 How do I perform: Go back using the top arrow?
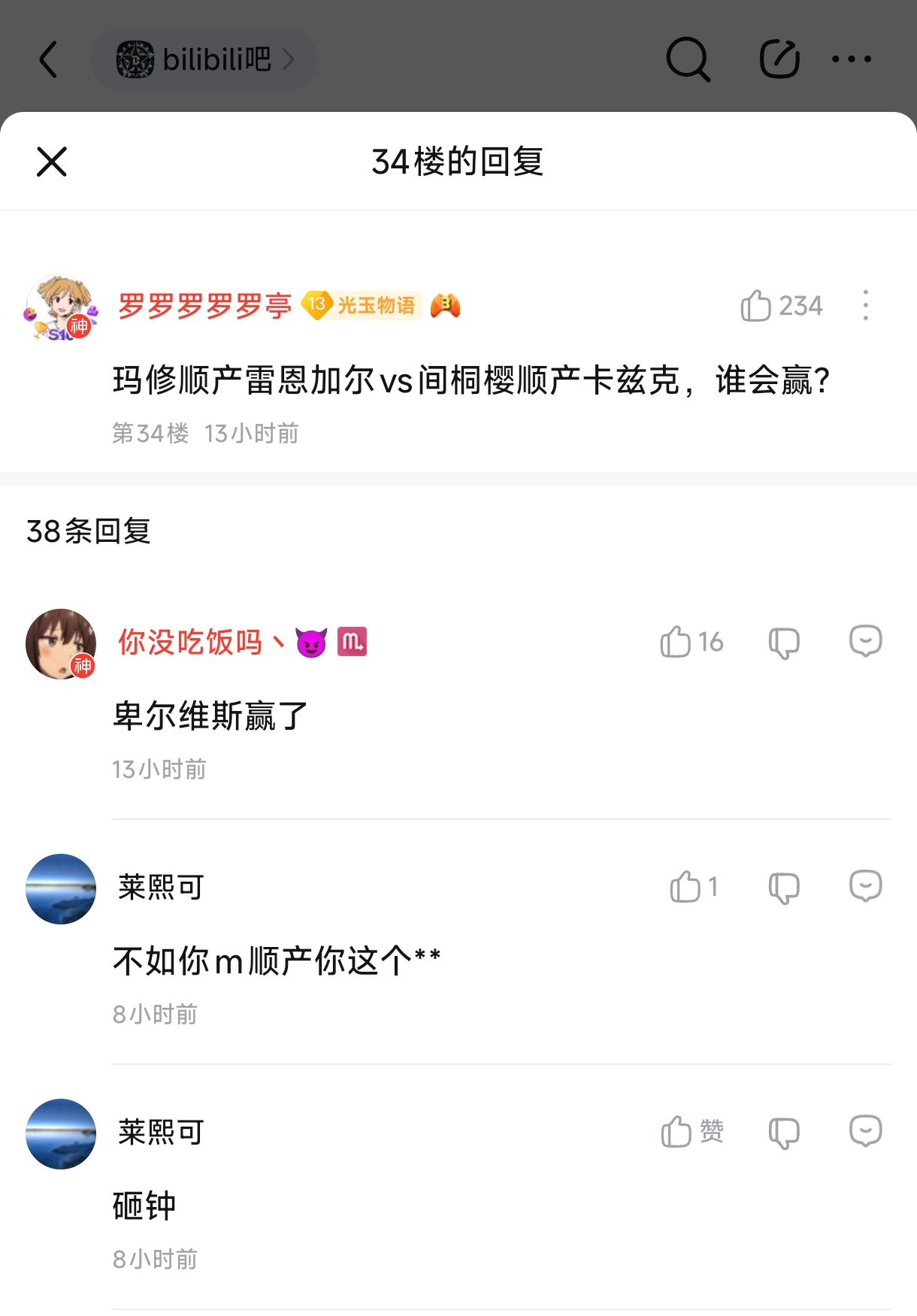click(49, 59)
